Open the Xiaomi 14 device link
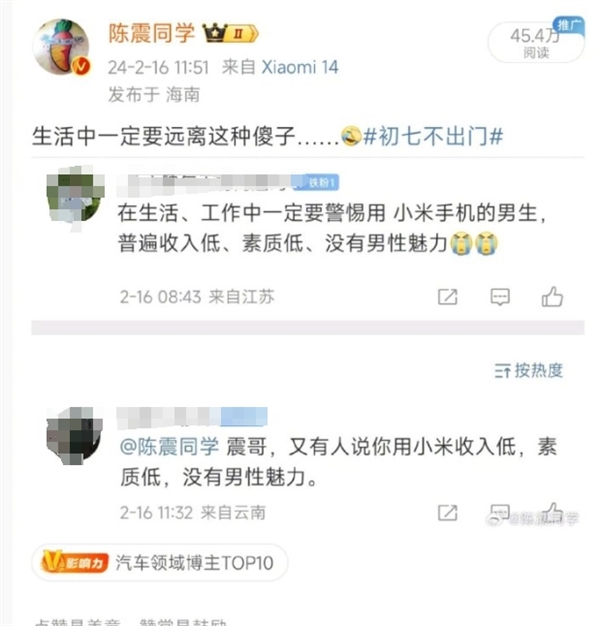Viewport: 600px width, 626px height. 300,67
